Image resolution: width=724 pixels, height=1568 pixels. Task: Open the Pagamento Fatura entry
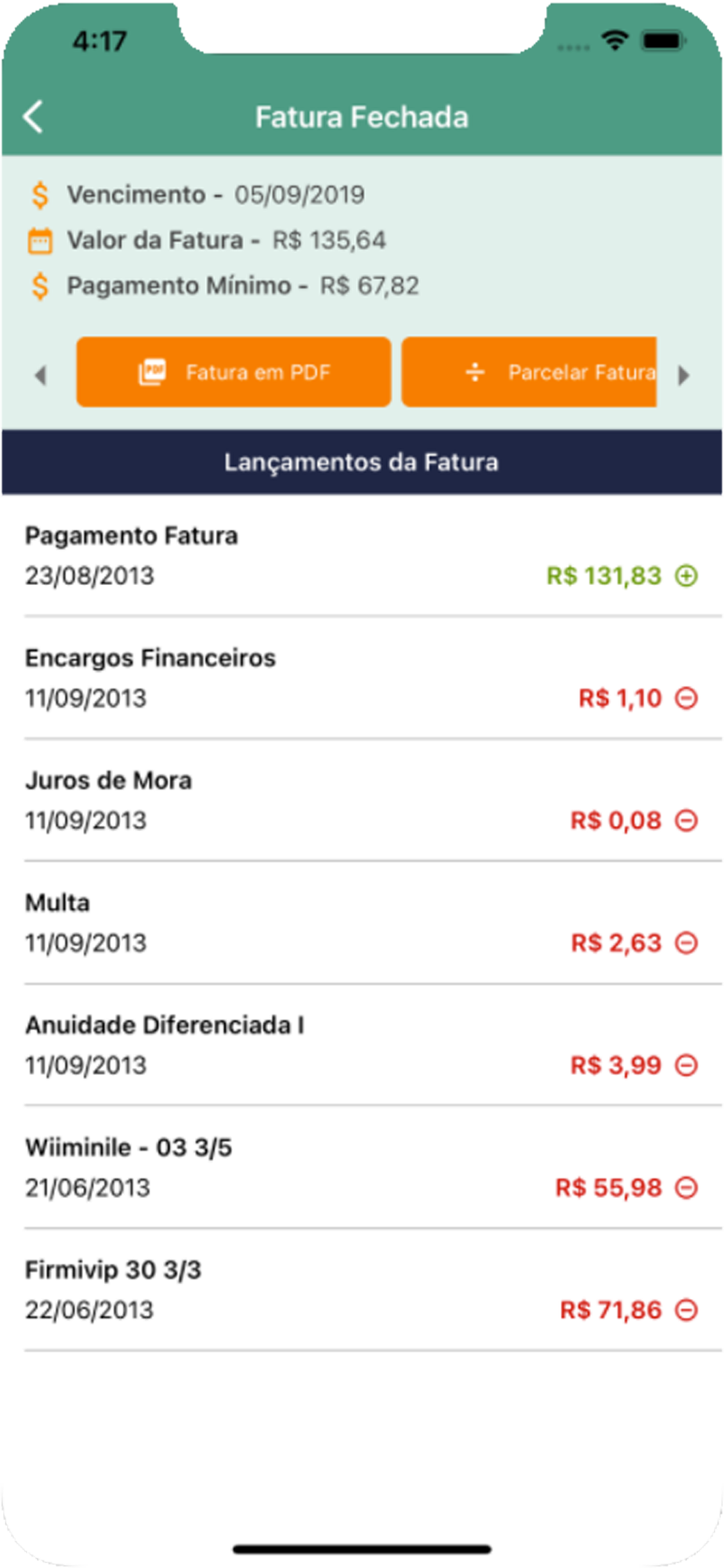(360, 555)
